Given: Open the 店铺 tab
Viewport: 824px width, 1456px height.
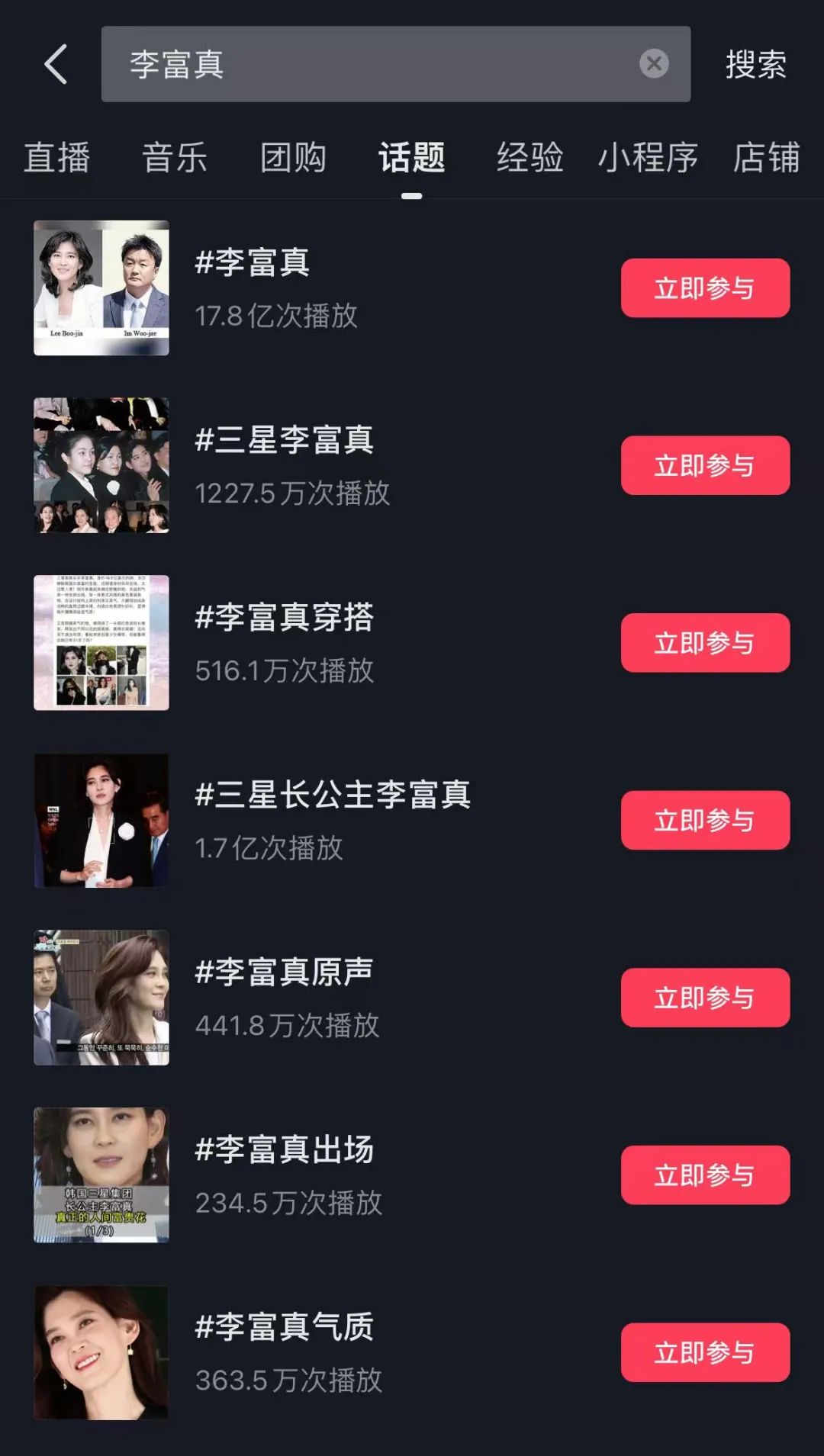Looking at the screenshot, I should pos(766,158).
